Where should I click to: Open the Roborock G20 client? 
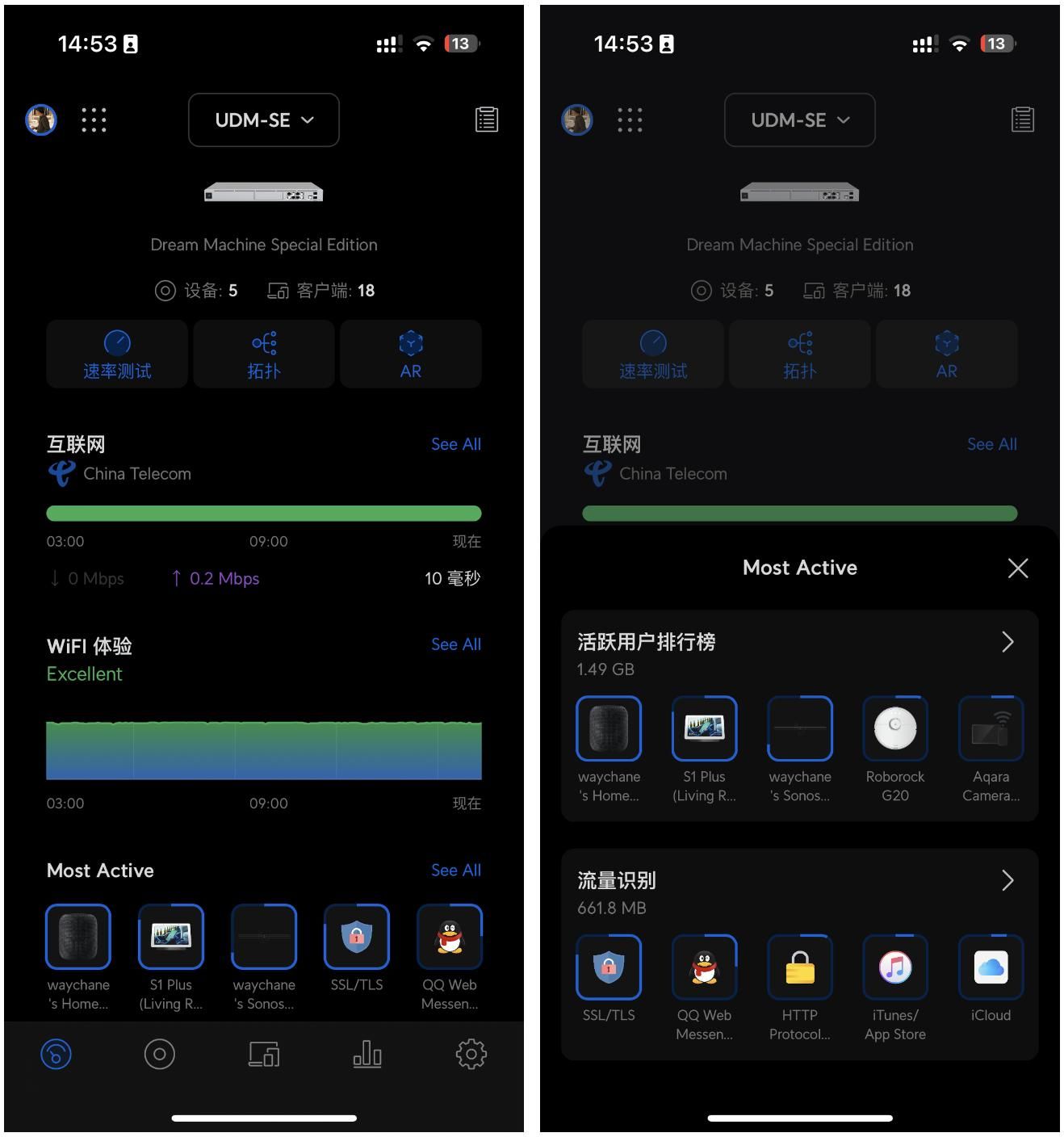click(x=894, y=729)
